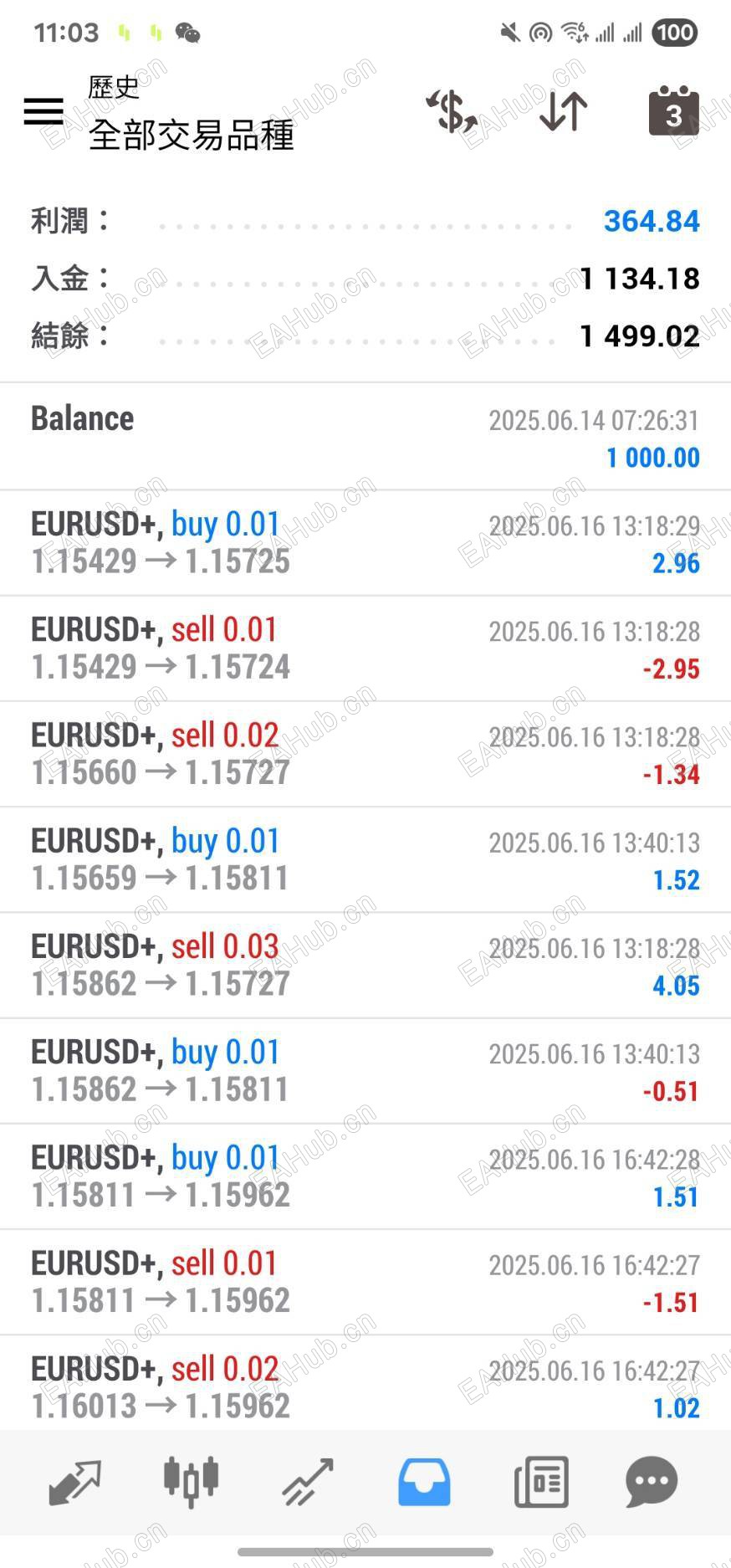Select the History inbox tab
The height and width of the screenshot is (1568, 731).
coord(424,1482)
